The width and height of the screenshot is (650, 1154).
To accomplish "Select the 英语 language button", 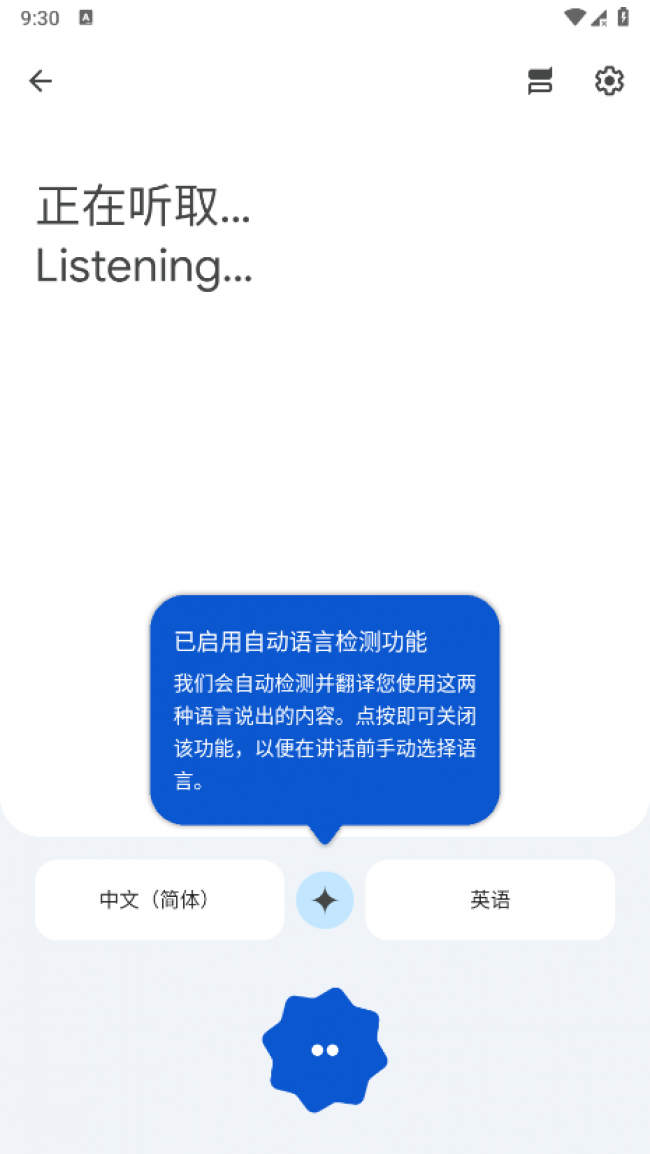I will (x=490, y=899).
